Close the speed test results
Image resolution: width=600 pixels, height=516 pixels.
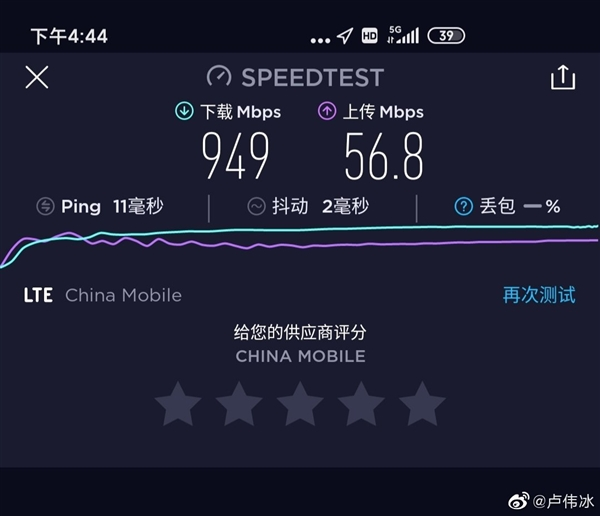37,77
